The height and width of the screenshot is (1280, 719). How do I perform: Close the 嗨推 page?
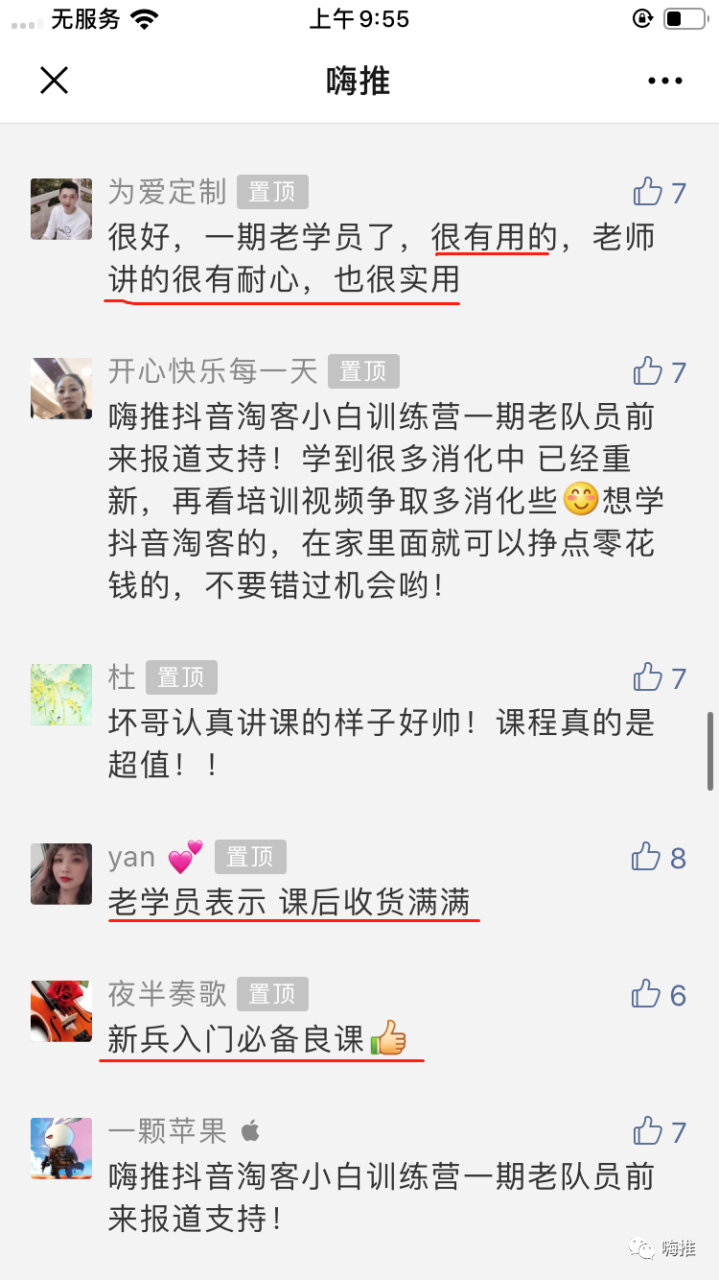click(54, 80)
